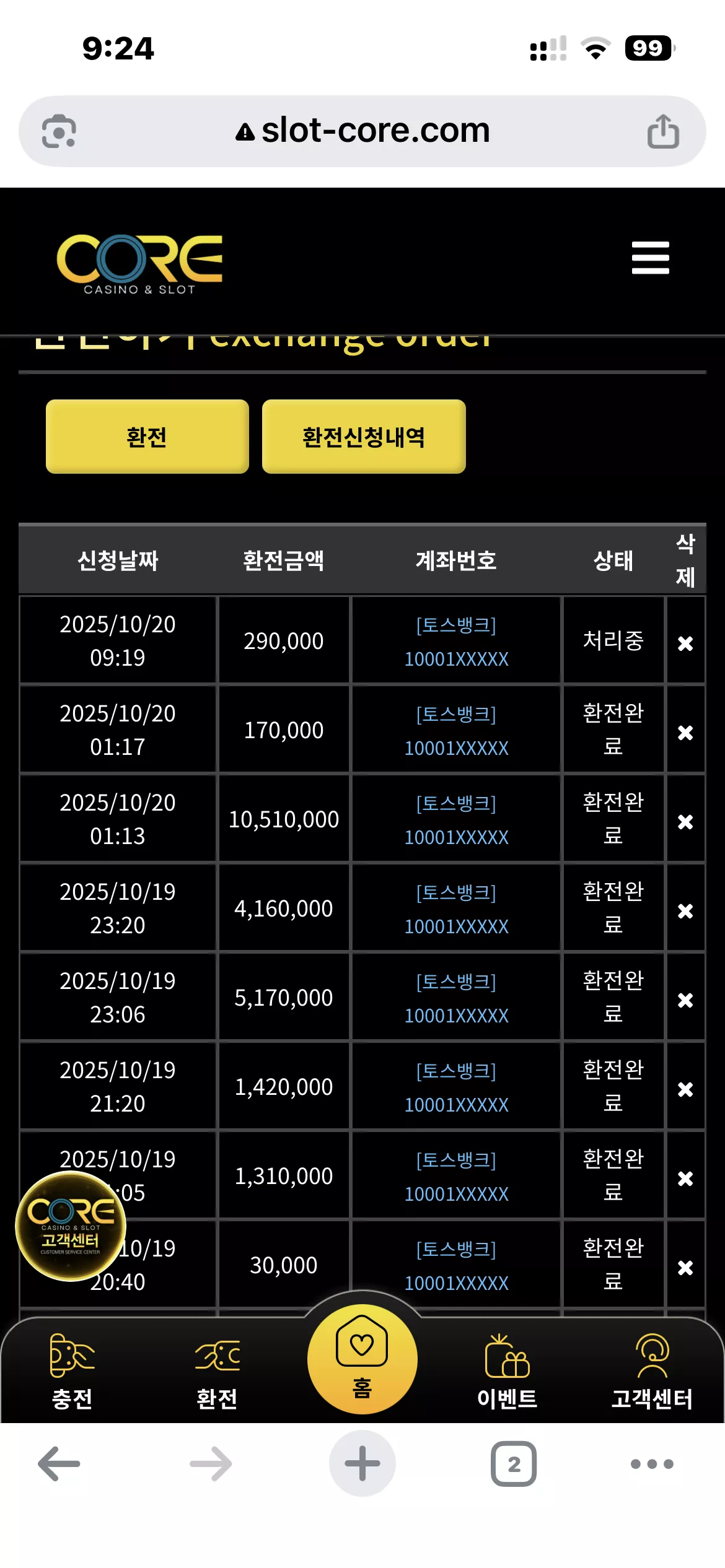
Task: Delete the 1,420,000 exchange record
Action: (x=685, y=1089)
